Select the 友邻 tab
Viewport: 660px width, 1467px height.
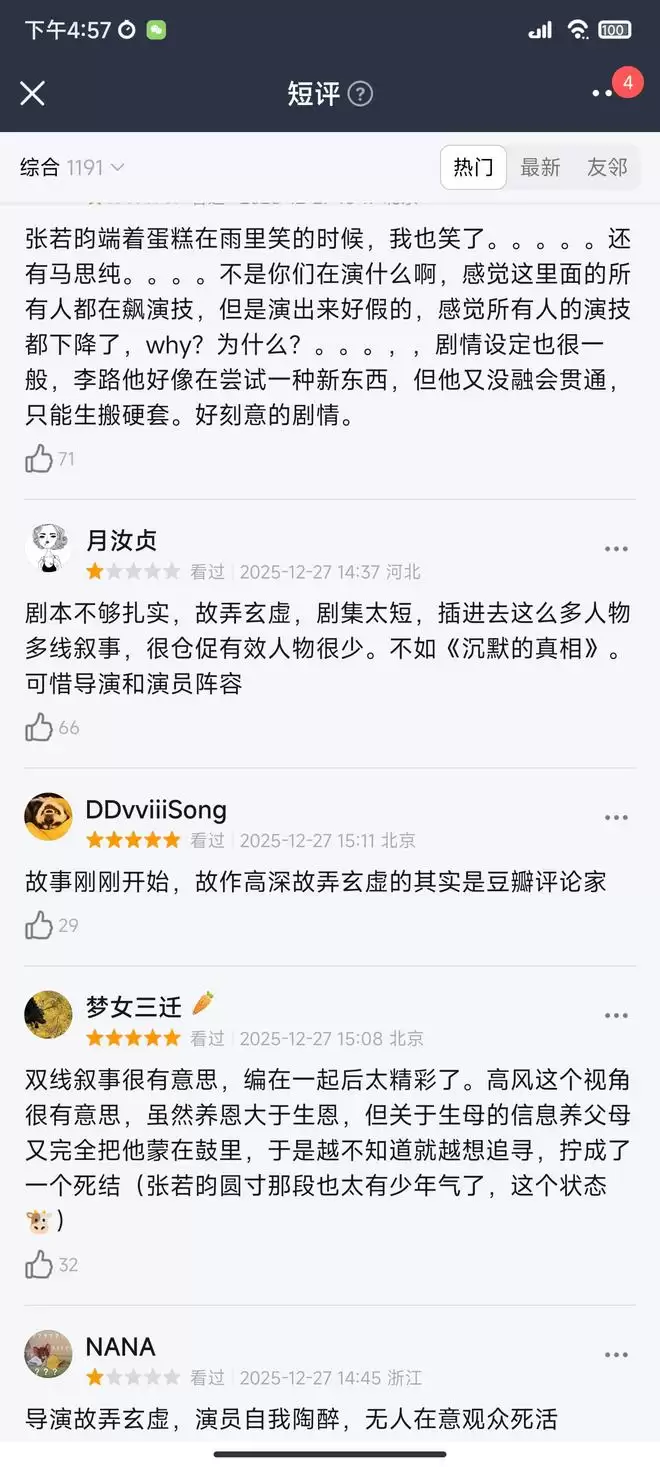[x=607, y=168]
